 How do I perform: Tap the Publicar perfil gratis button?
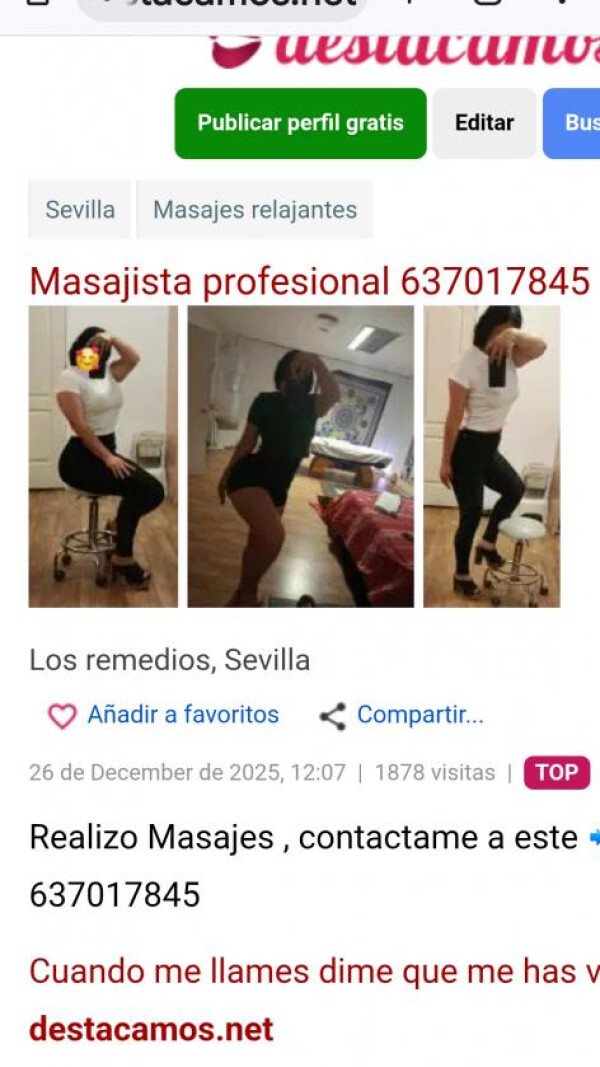(300, 123)
